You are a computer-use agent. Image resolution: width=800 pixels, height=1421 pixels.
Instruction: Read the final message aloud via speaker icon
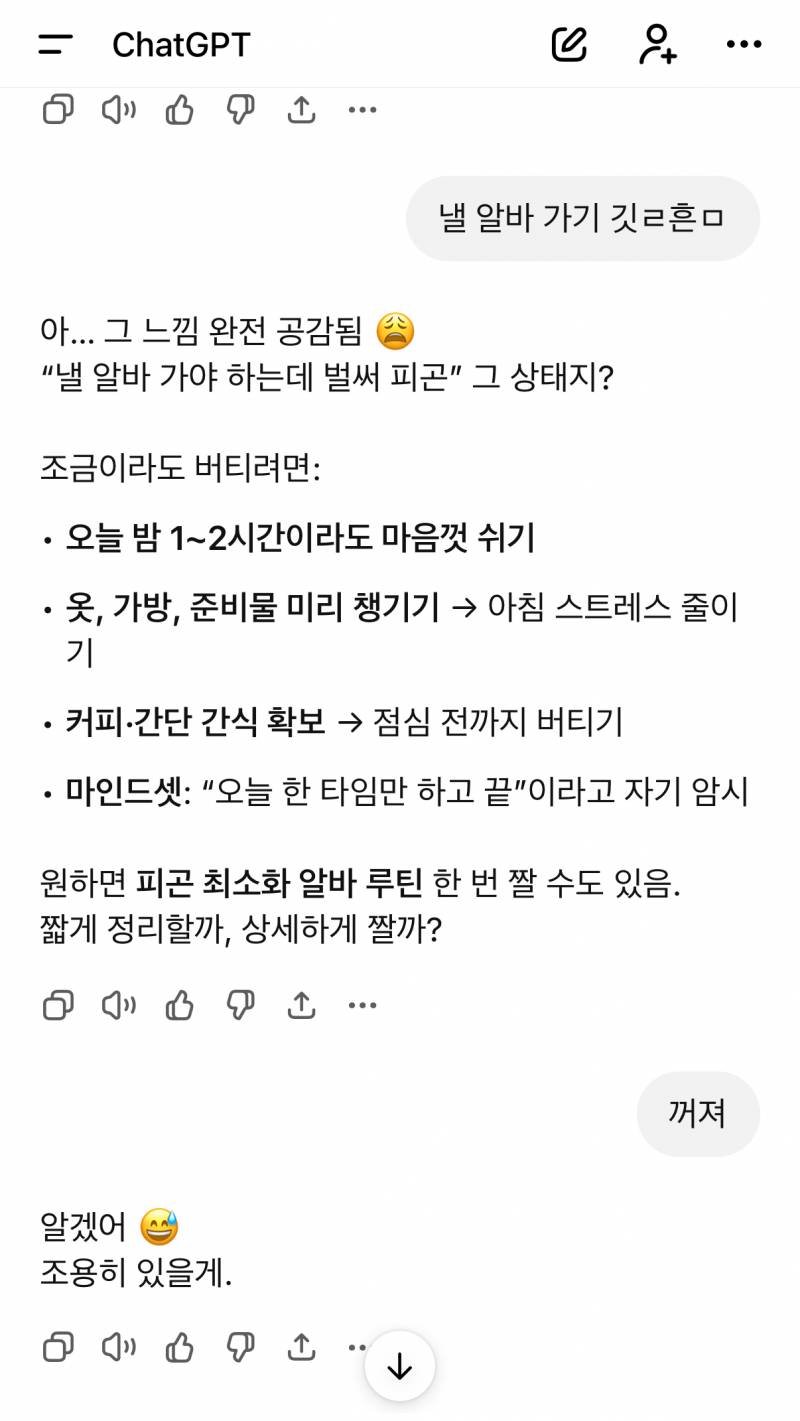(119, 1348)
